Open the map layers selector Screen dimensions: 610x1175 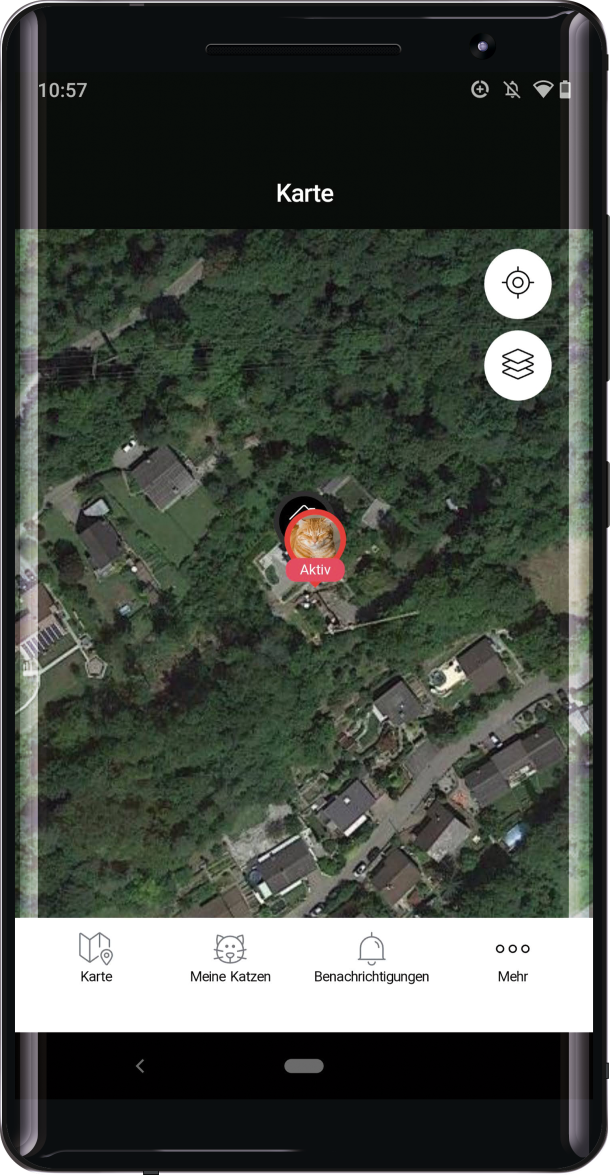(517, 366)
